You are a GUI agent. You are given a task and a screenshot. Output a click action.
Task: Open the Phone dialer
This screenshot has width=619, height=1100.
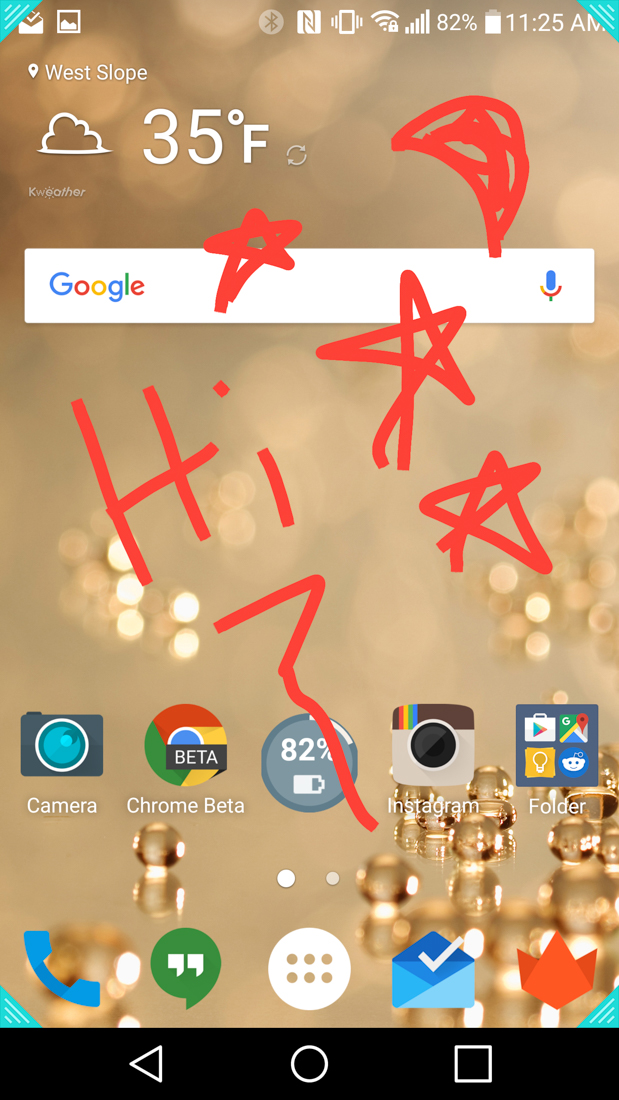pyautogui.click(x=62, y=968)
